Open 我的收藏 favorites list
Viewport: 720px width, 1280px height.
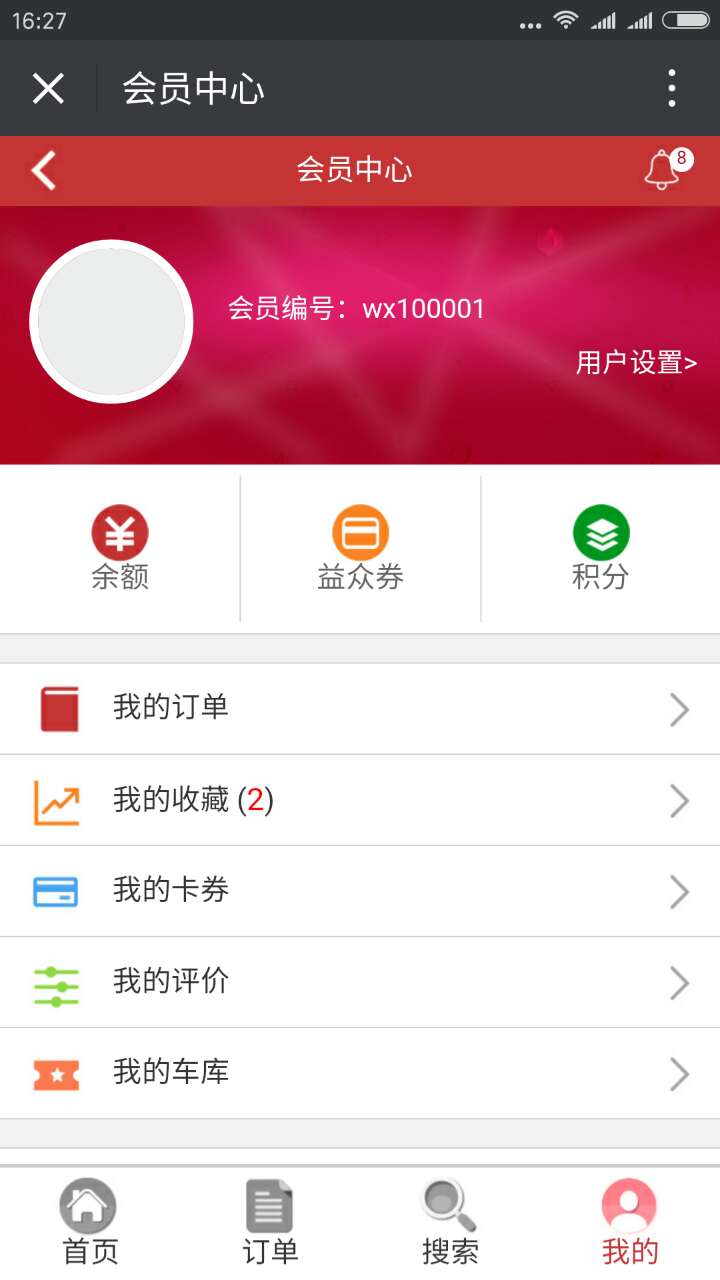pyautogui.click(x=360, y=800)
